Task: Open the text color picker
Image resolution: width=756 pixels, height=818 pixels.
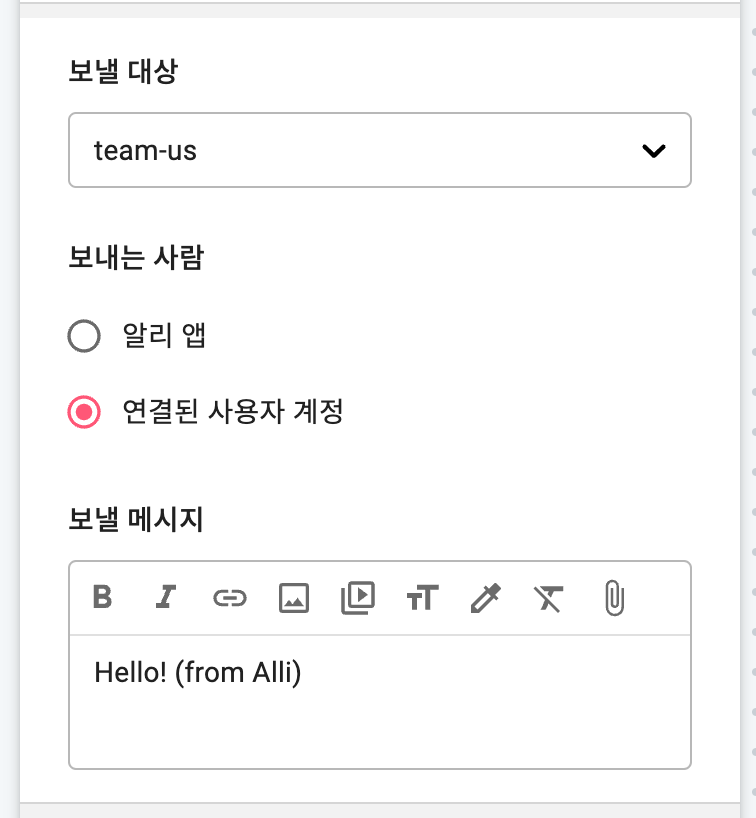Action: click(486, 598)
